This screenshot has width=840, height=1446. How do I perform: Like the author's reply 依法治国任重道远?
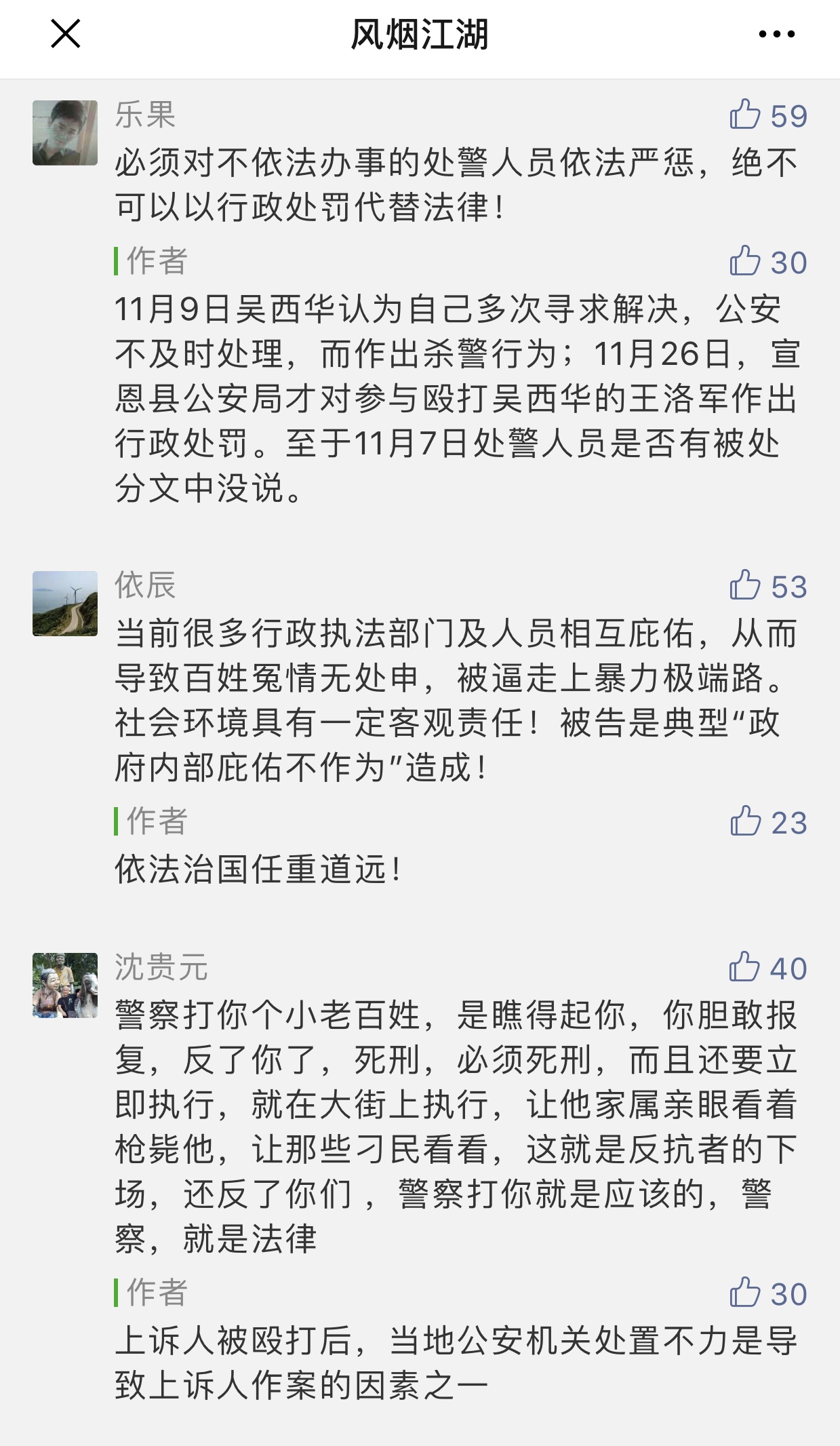(745, 821)
